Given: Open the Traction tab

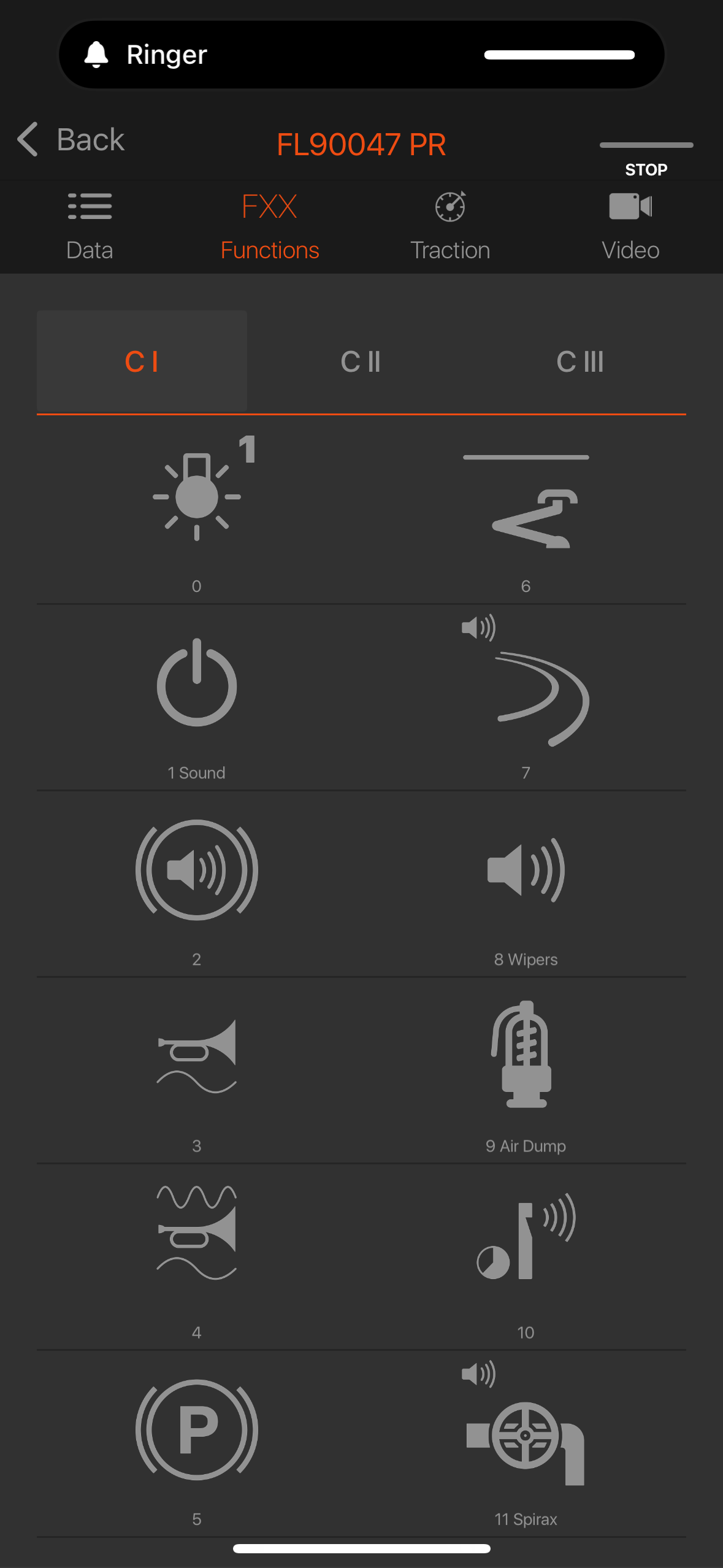Looking at the screenshot, I should tap(450, 226).
